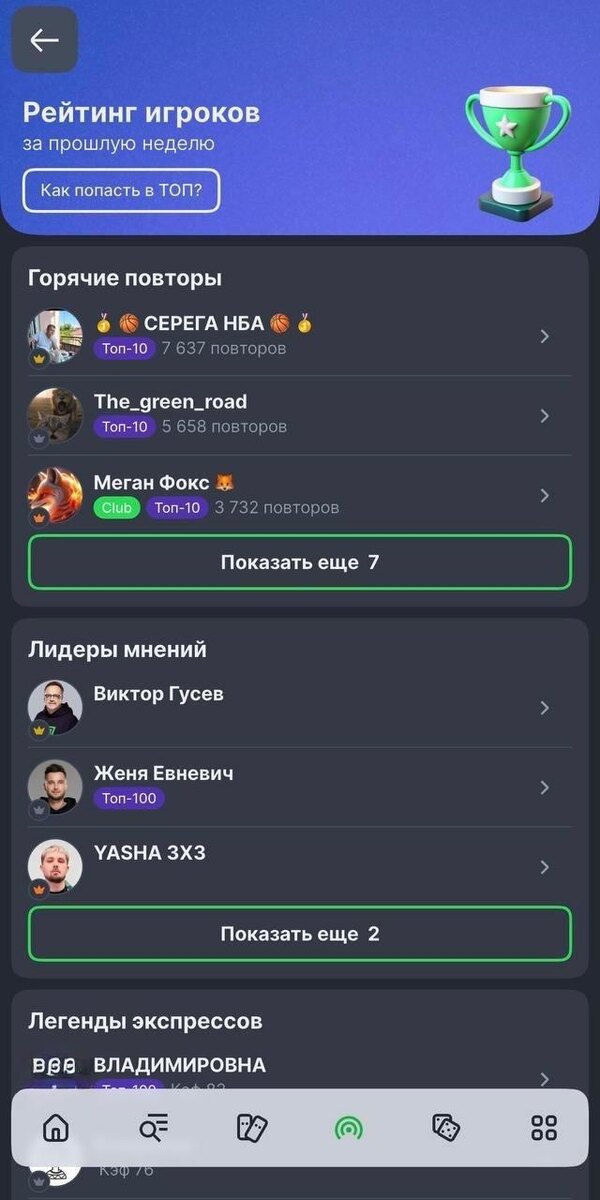Image resolution: width=600 pixels, height=1200 pixels.
Task: Go to the home tab
Action: pyautogui.click(x=56, y=1128)
